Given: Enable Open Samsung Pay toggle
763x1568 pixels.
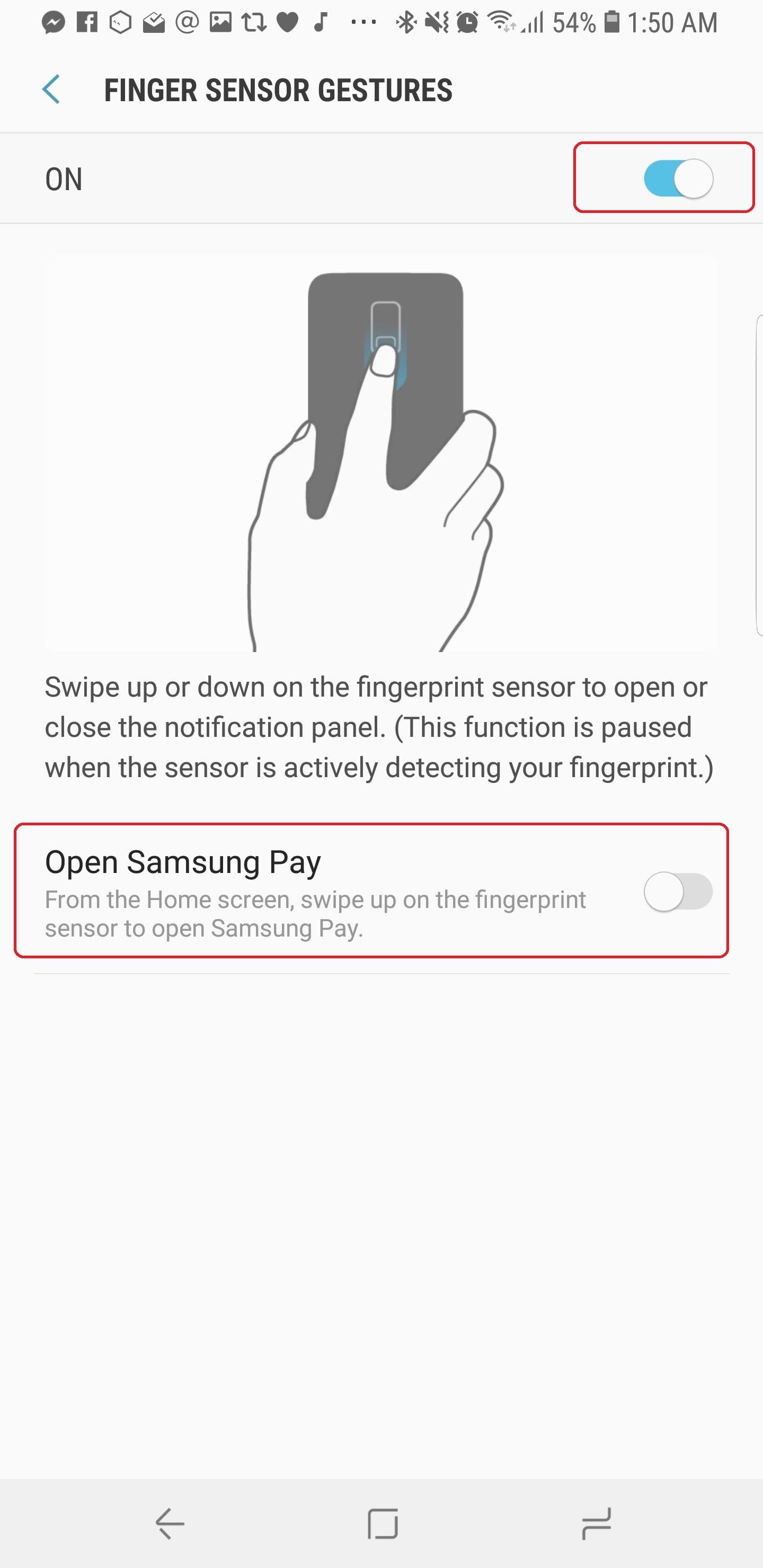Looking at the screenshot, I should pyautogui.click(x=678, y=892).
